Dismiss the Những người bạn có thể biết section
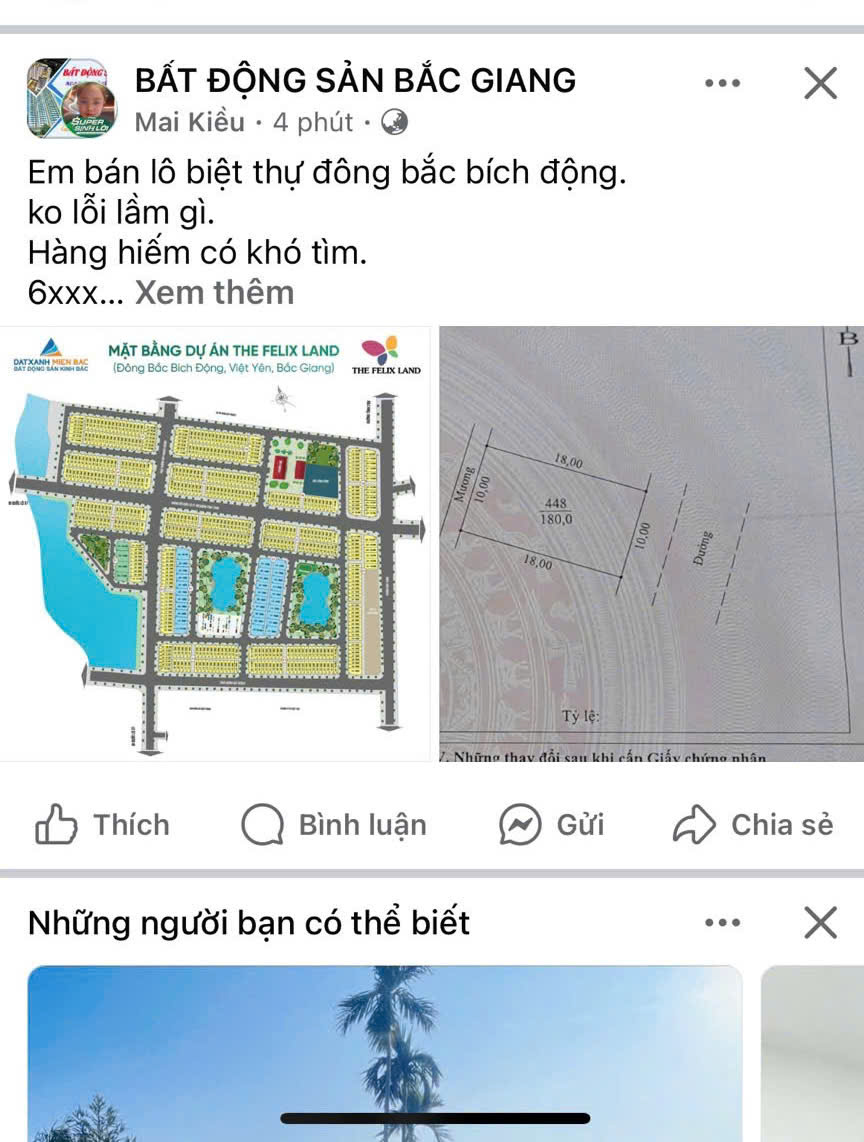 coord(820,923)
